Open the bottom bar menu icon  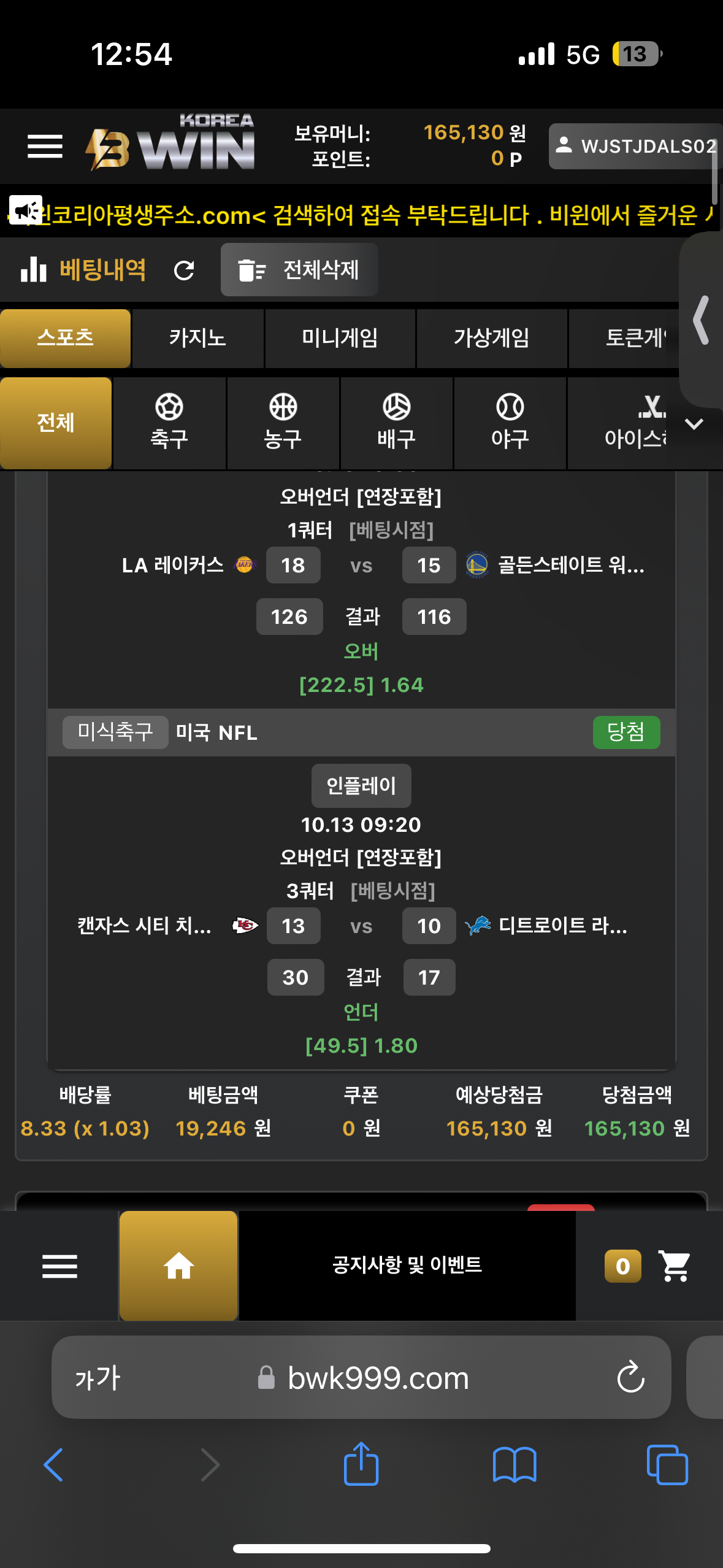59,1266
